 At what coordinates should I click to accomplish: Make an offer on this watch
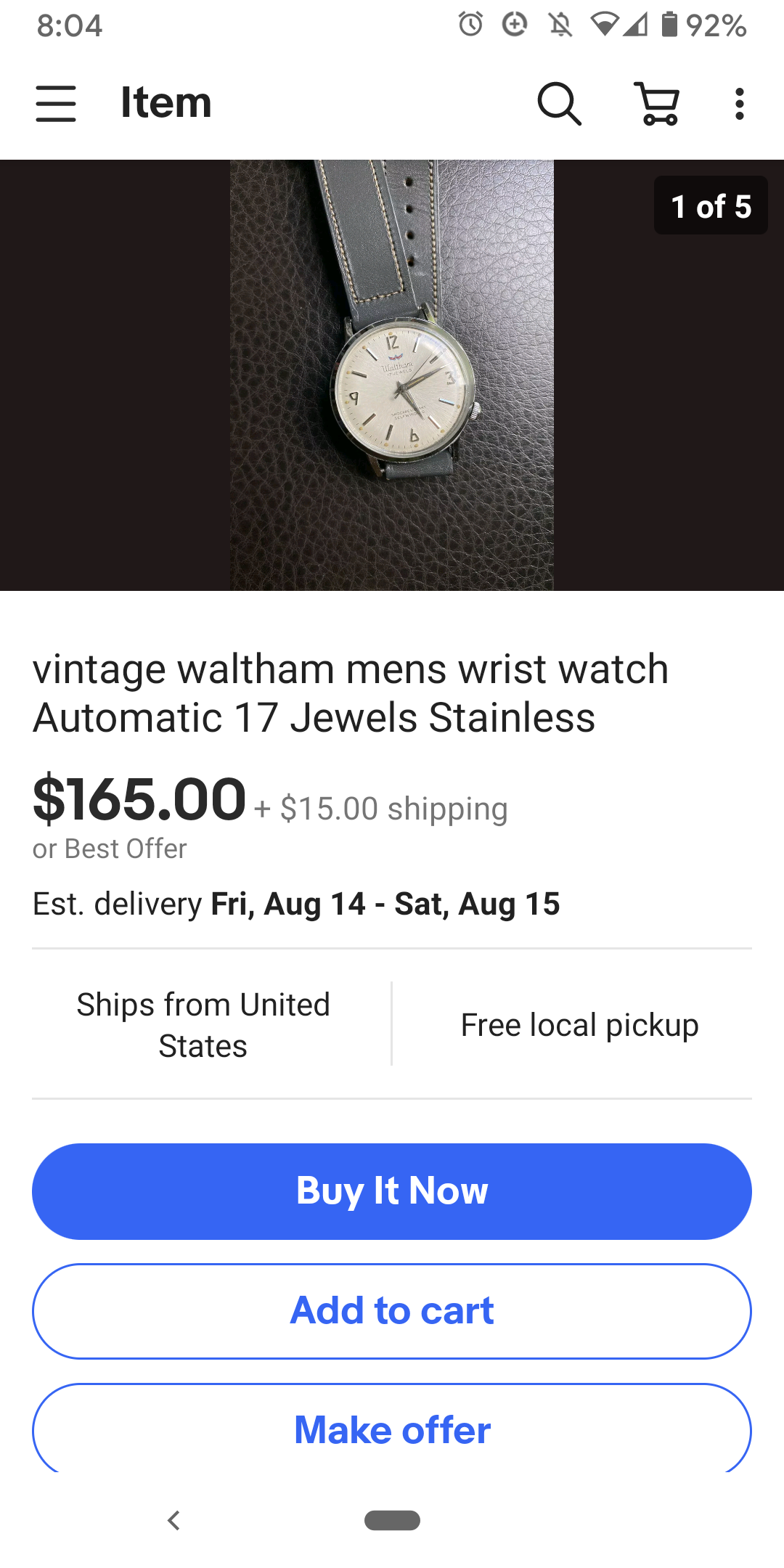[x=392, y=1429]
